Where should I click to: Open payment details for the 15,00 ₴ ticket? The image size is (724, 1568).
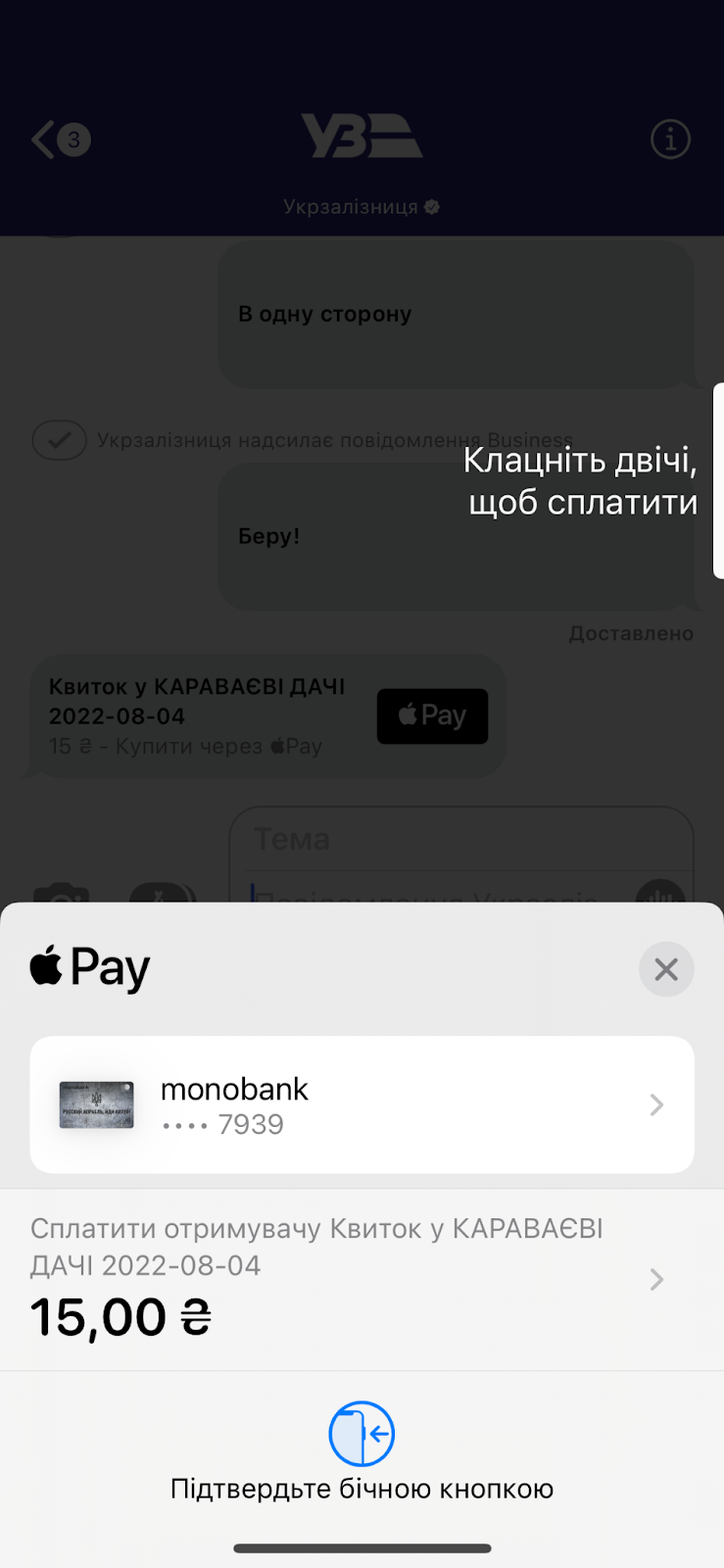coord(362,1279)
